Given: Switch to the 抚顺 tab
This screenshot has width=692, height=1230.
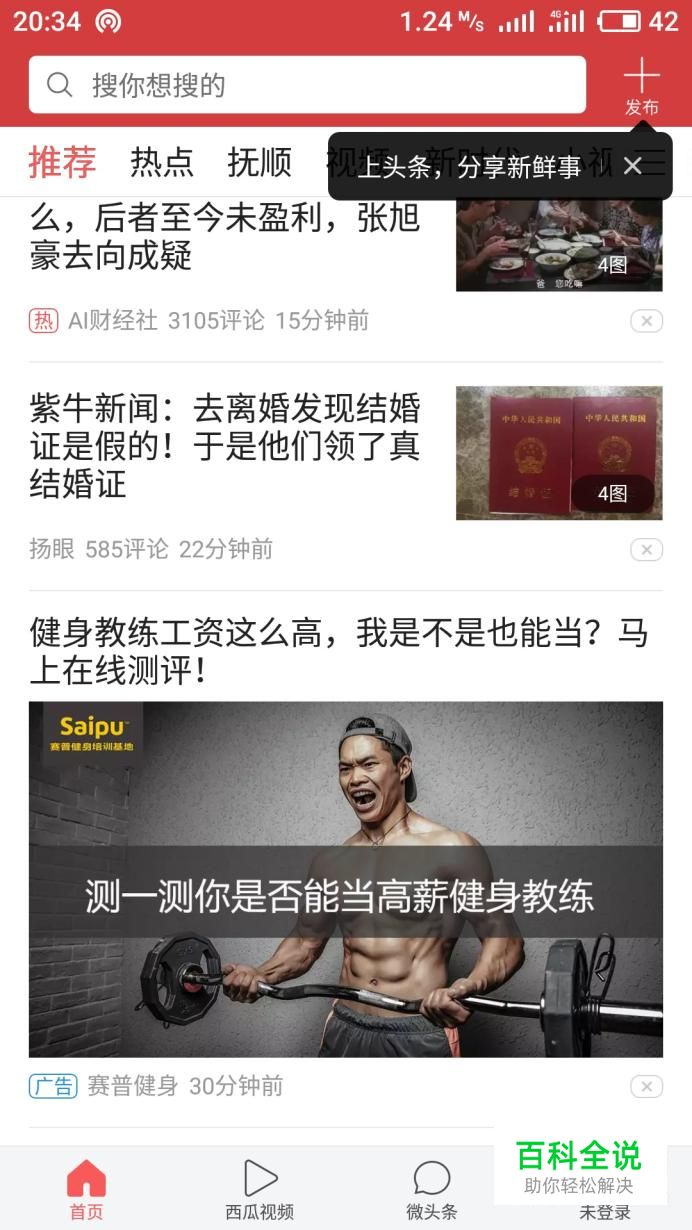Looking at the screenshot, I should (x=259, y=162).
